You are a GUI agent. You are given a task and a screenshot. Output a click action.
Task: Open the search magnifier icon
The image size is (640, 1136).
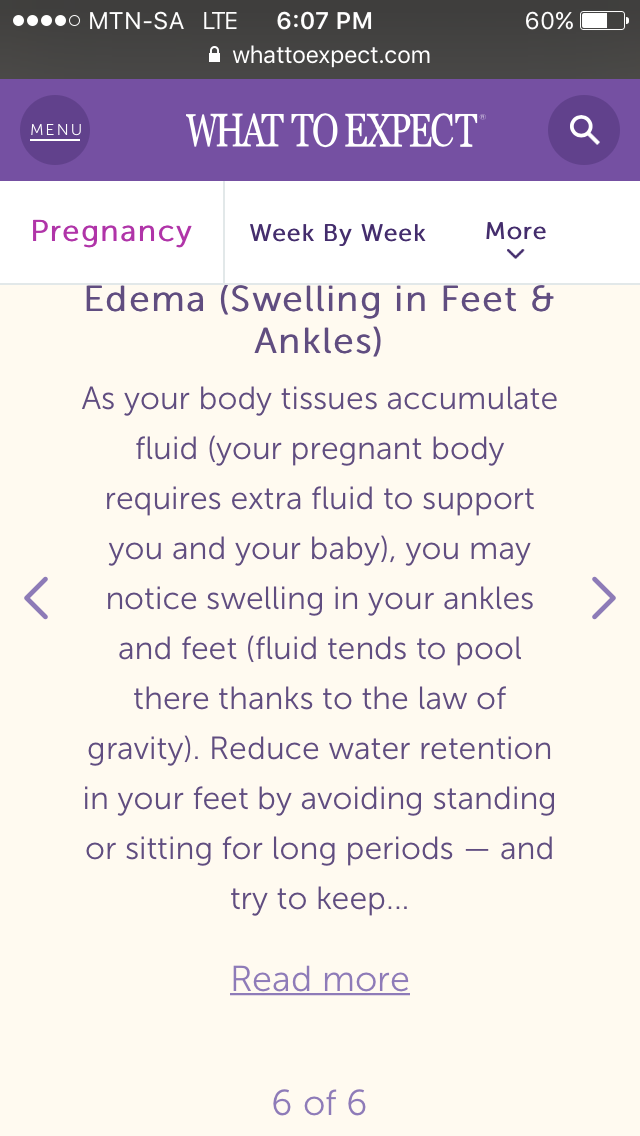point(583,130)
